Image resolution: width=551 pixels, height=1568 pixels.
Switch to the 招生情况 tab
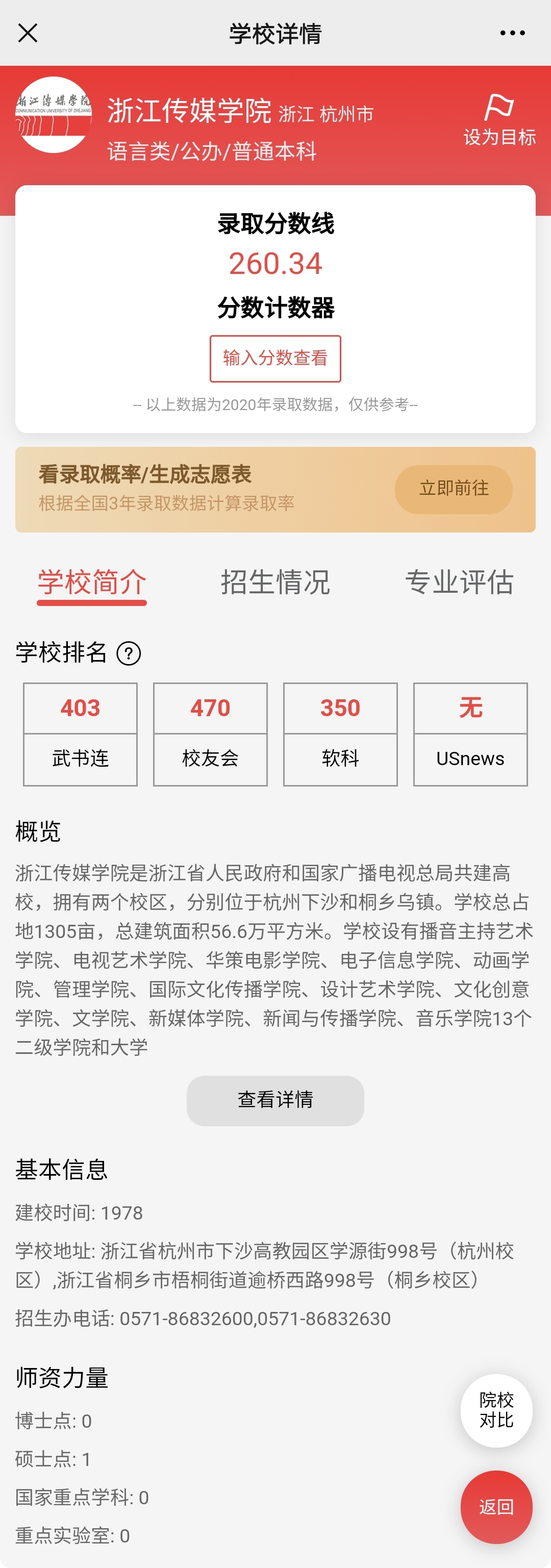(275, 583)
